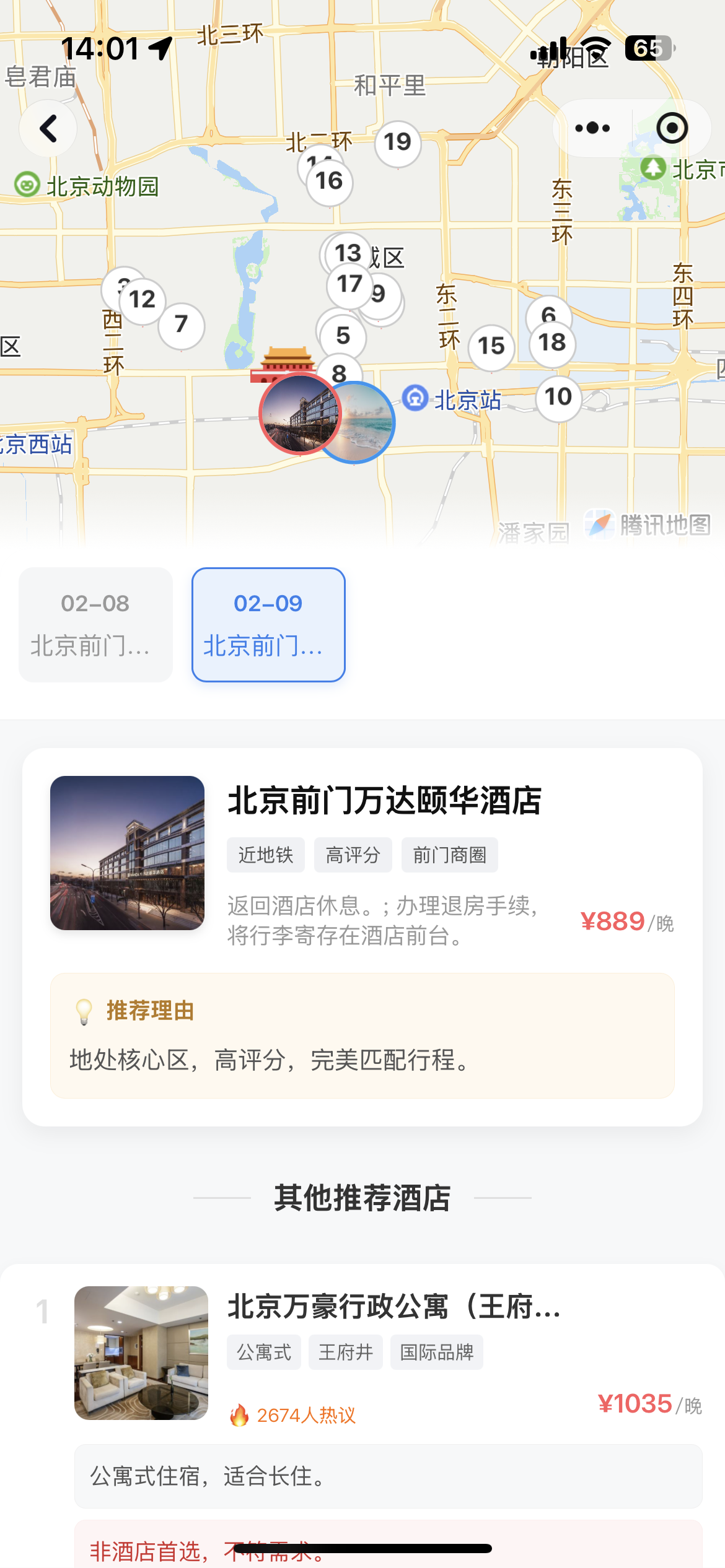The width and height of the screenshot is (725, 1568).
Task: Switch to the 02-08 date tab
Action: (x=95, y=624)
